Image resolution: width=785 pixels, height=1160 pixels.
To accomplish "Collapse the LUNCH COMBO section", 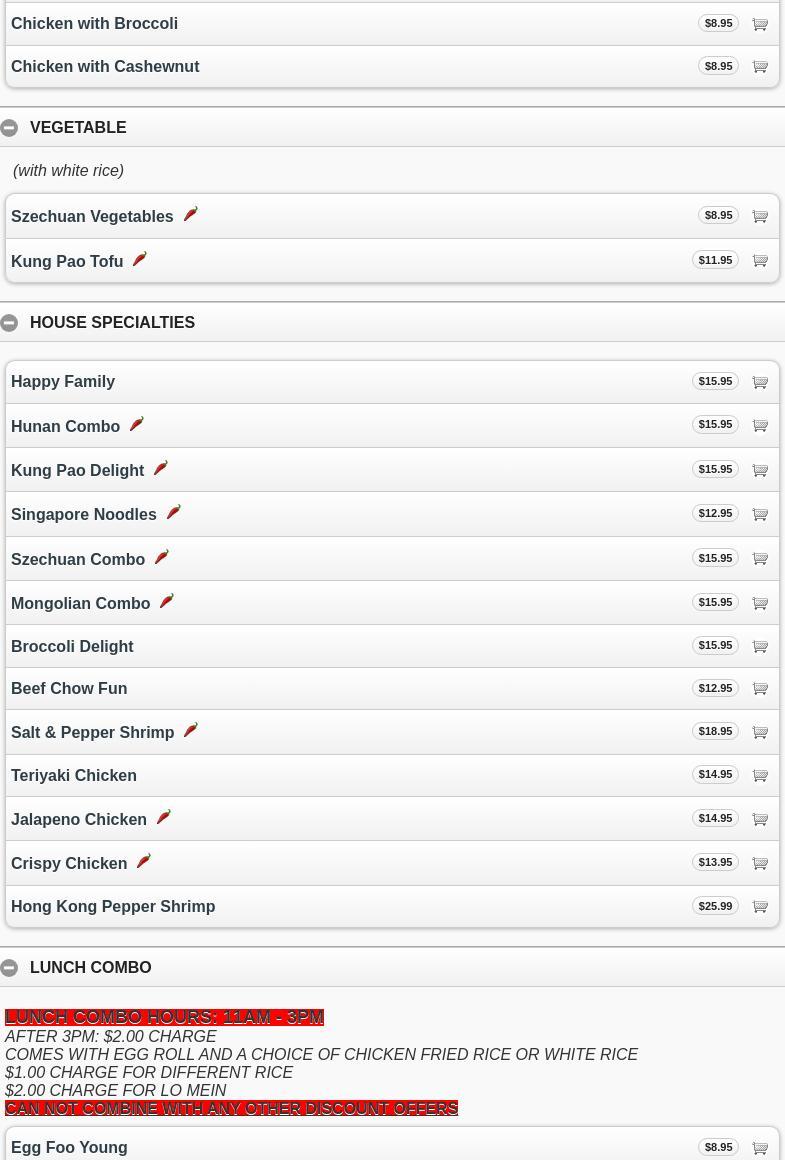I will click(10, 968).
